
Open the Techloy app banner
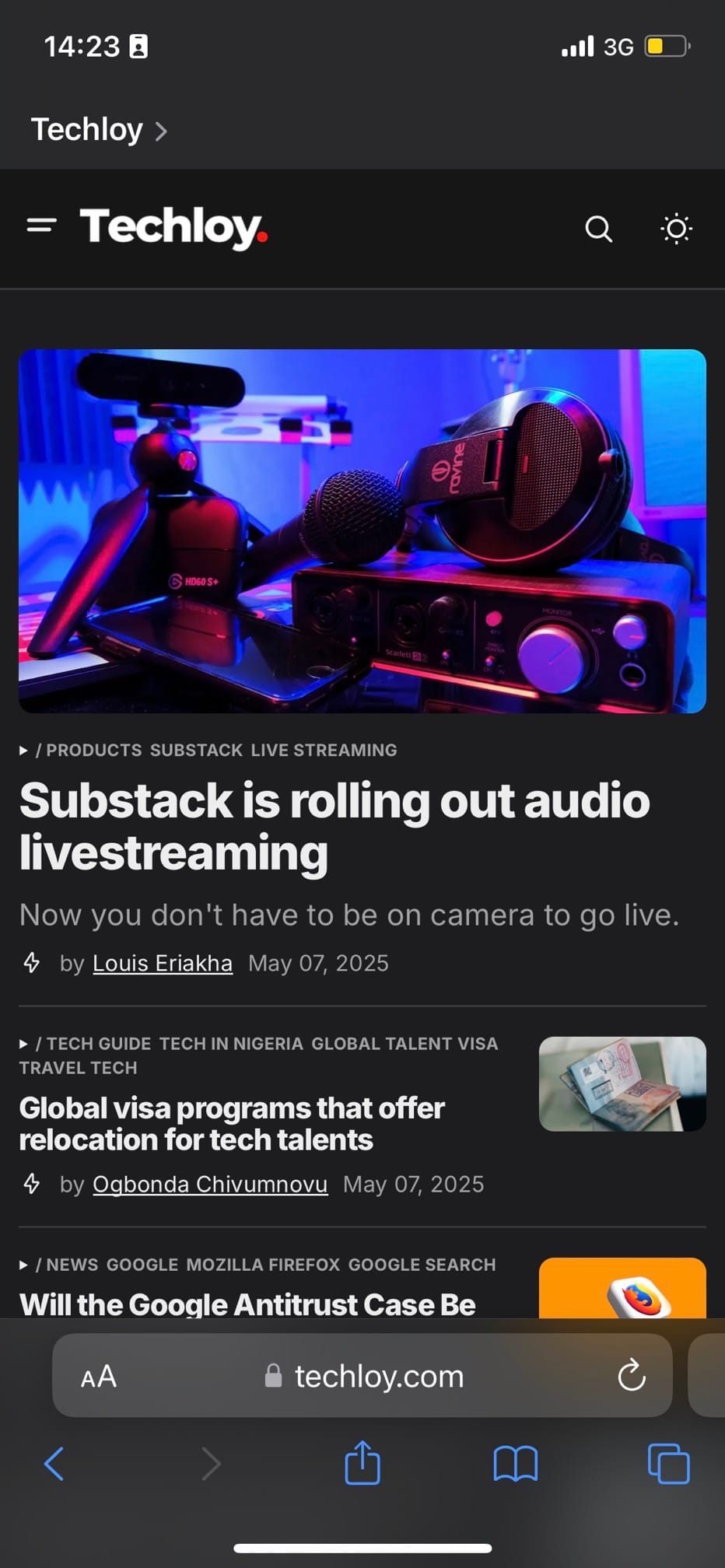click(98, 130)
